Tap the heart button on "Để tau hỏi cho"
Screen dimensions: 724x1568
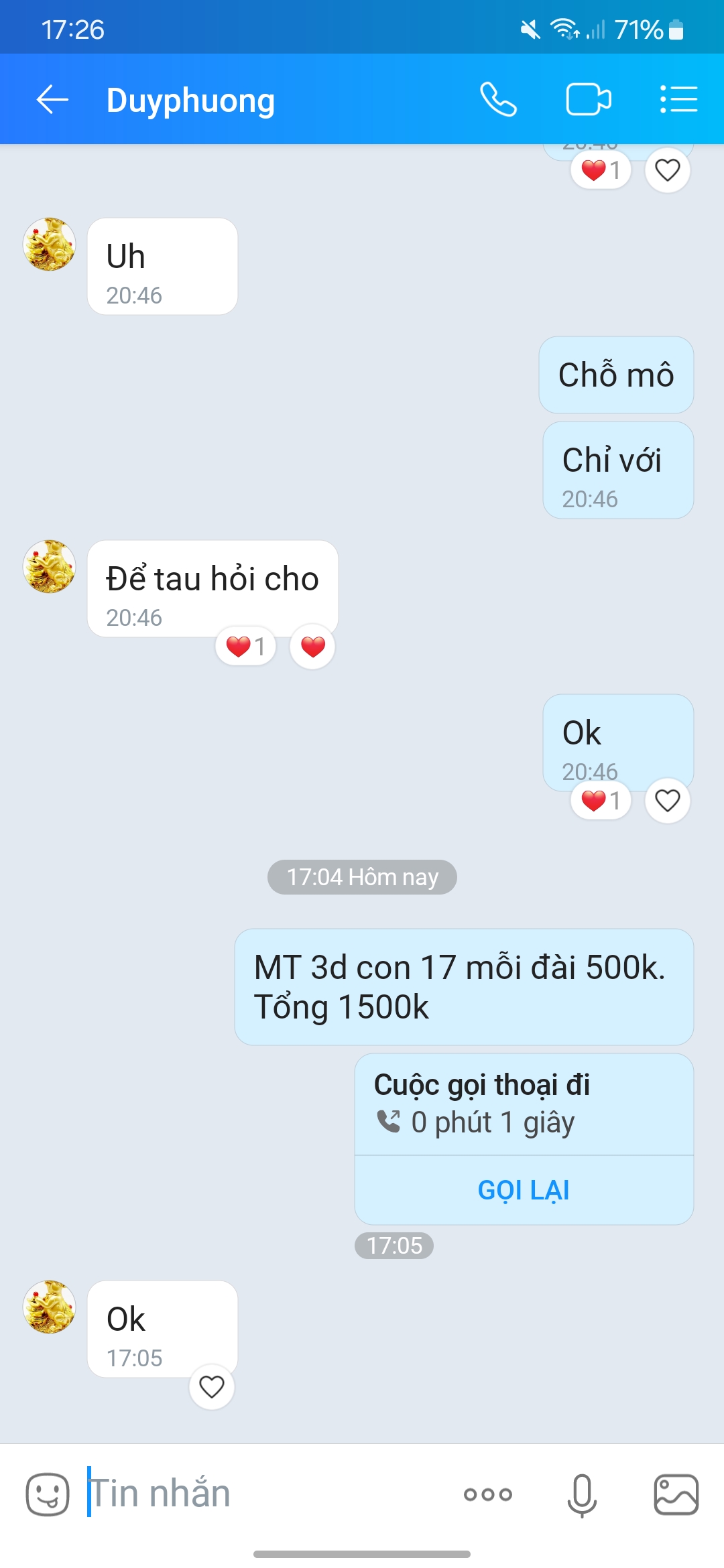(312, 647)
